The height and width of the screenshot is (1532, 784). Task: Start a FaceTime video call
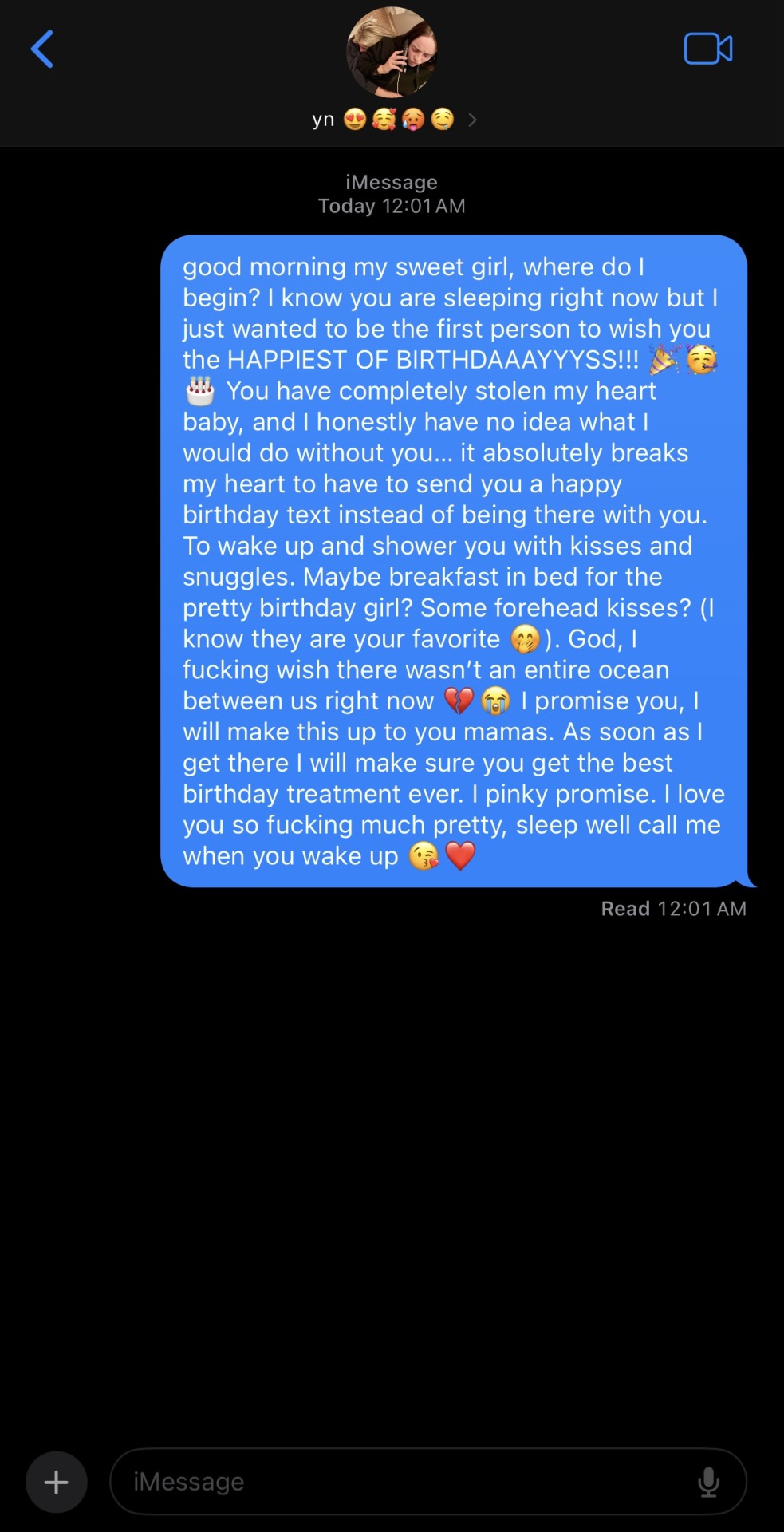point(707,49)
